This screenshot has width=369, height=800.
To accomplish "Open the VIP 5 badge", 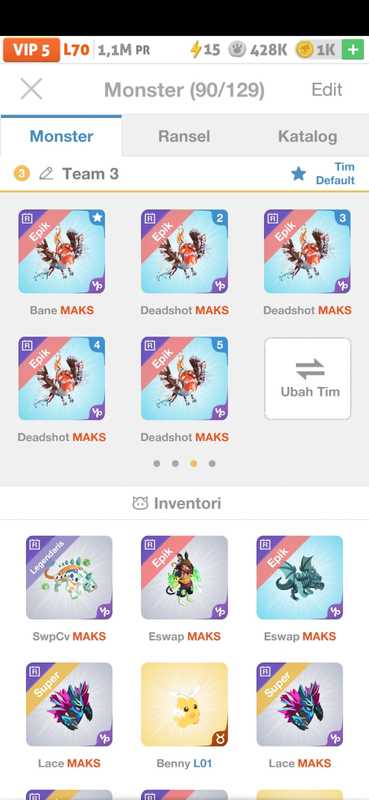I will [x=31, y=50].
